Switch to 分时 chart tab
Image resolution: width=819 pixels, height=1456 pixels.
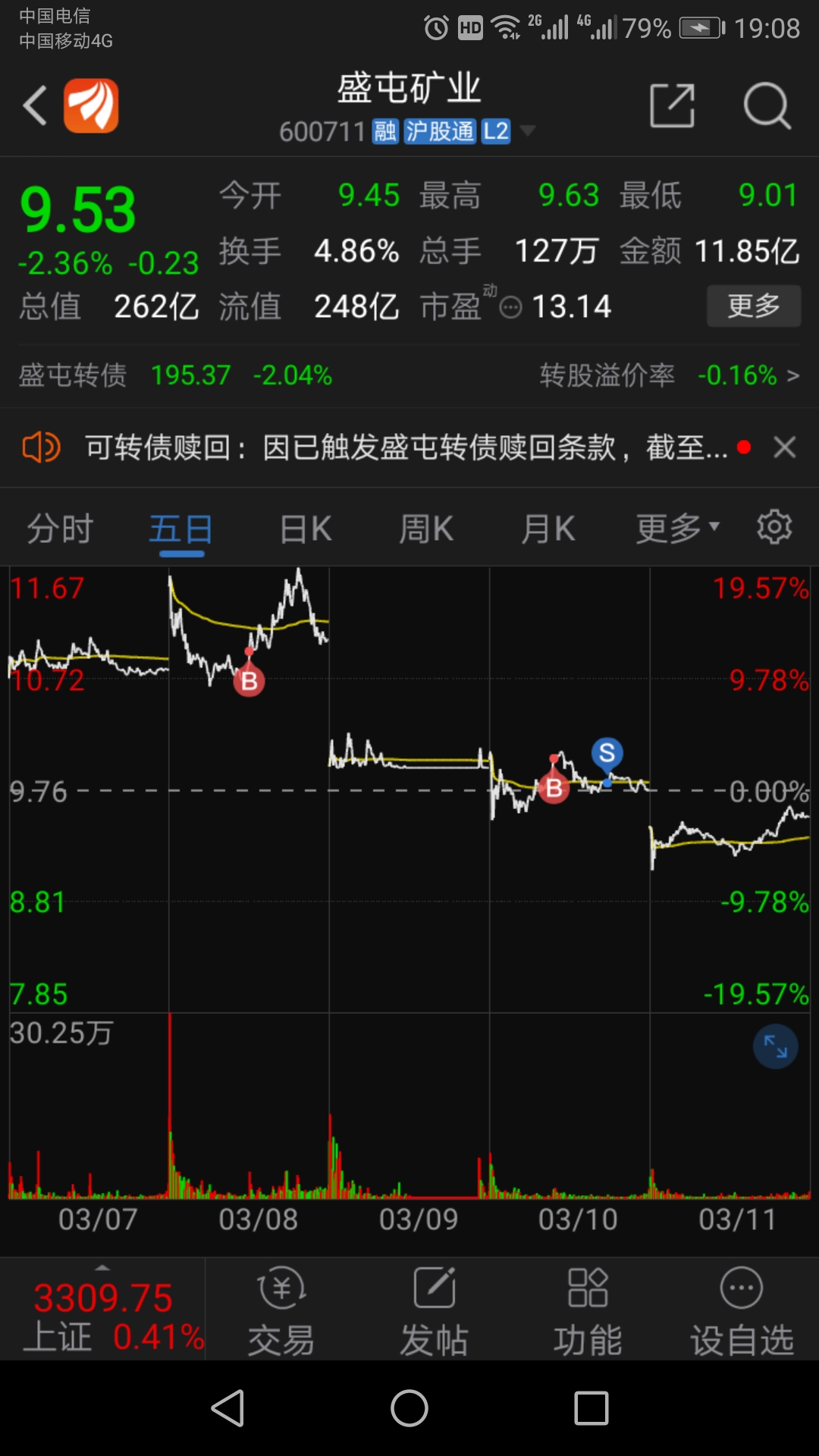[x=60, y=529]
